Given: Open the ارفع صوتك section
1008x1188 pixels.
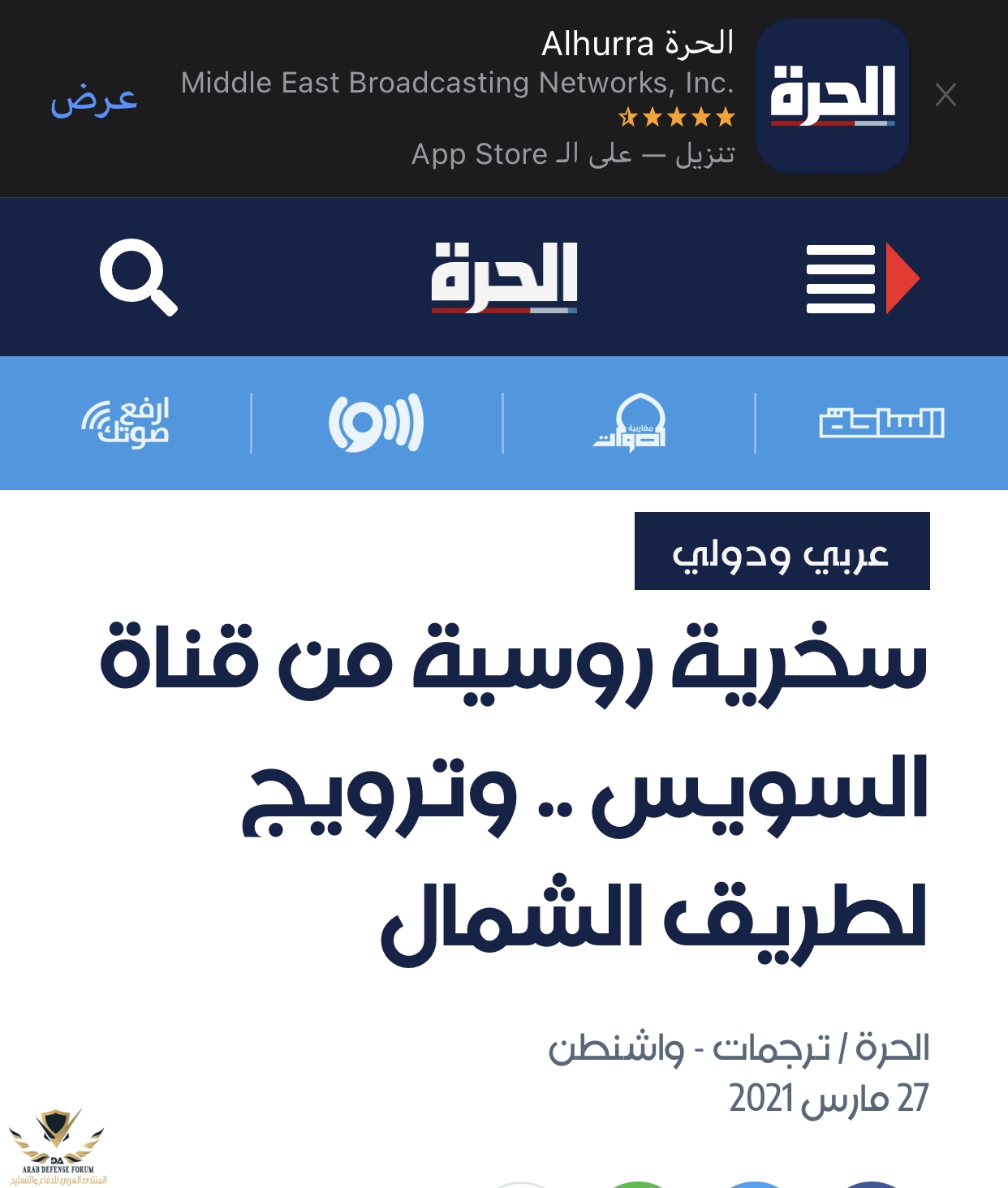Looking at the screenshot, I should click(126, 423).
